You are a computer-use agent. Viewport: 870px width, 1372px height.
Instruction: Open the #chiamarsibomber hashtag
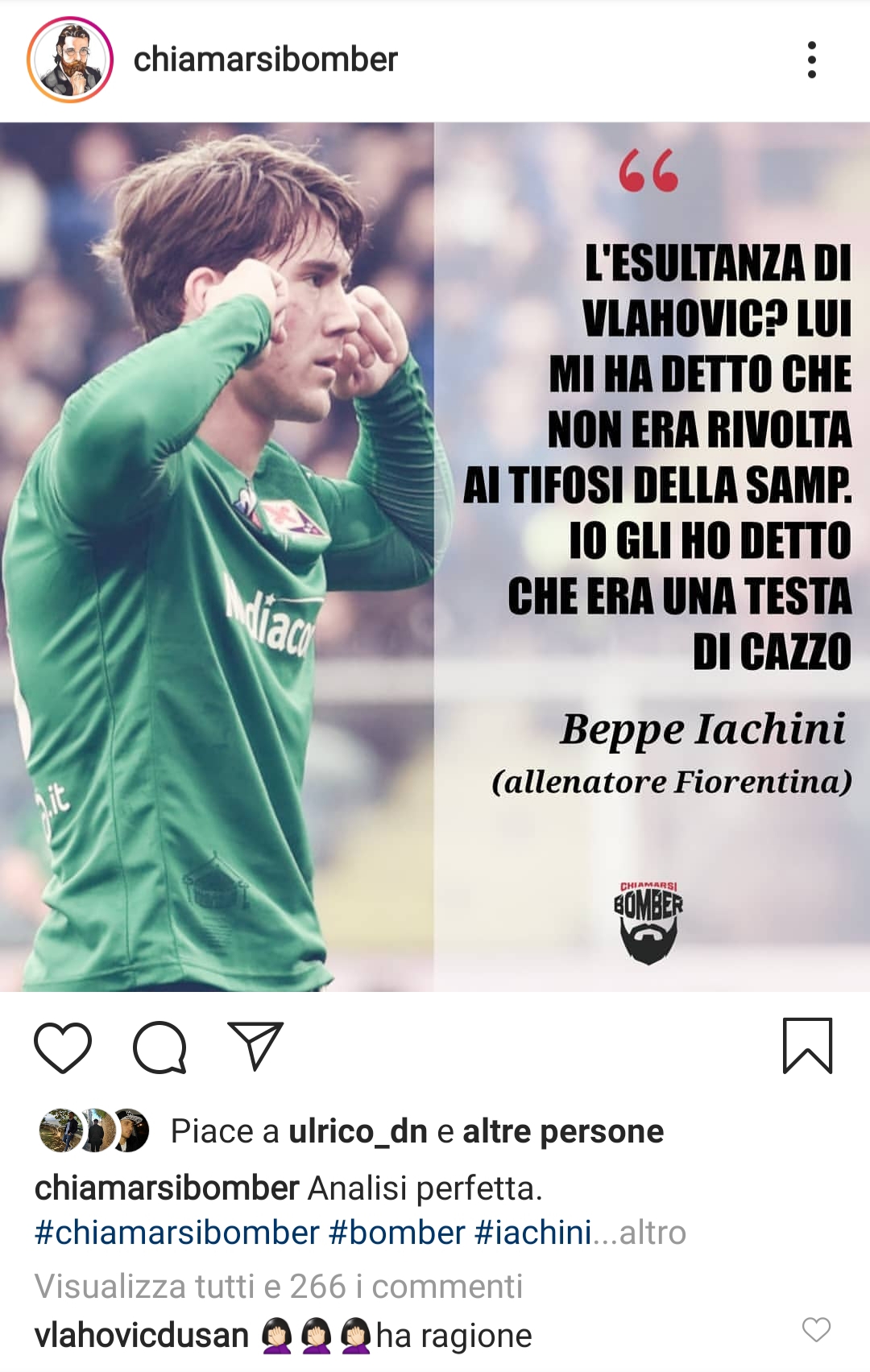[x=176, y=1233]
